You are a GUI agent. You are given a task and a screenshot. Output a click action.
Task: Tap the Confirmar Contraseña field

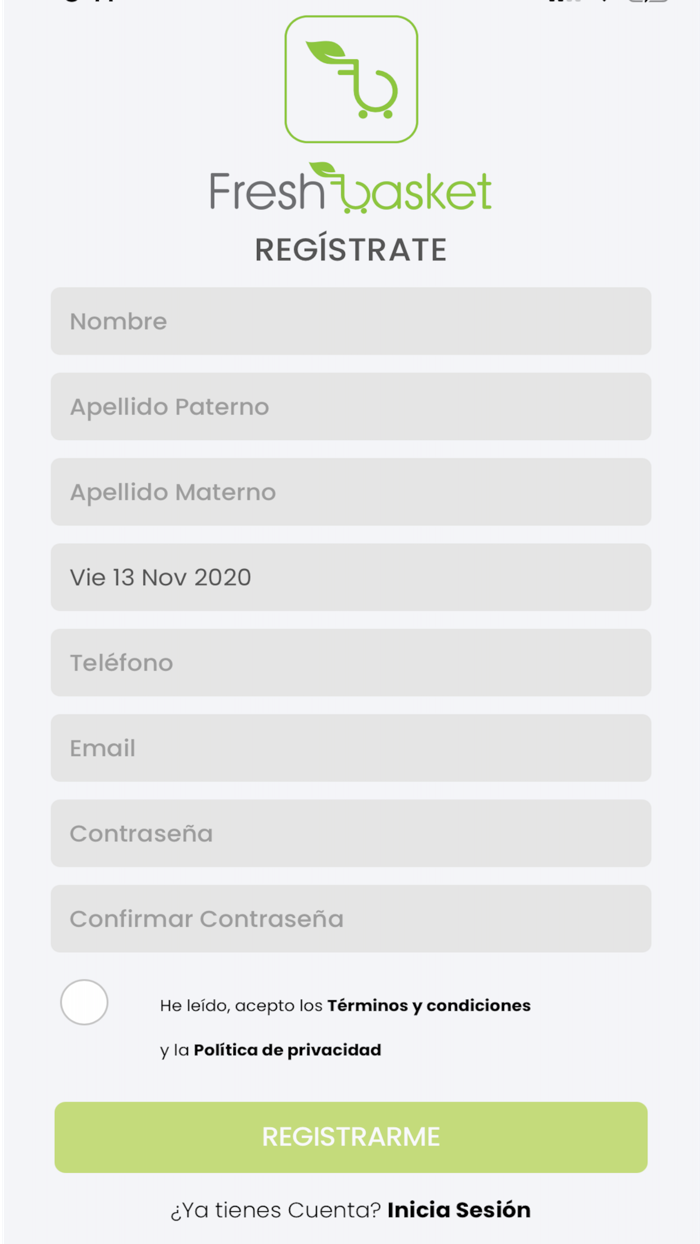point(350,918)
